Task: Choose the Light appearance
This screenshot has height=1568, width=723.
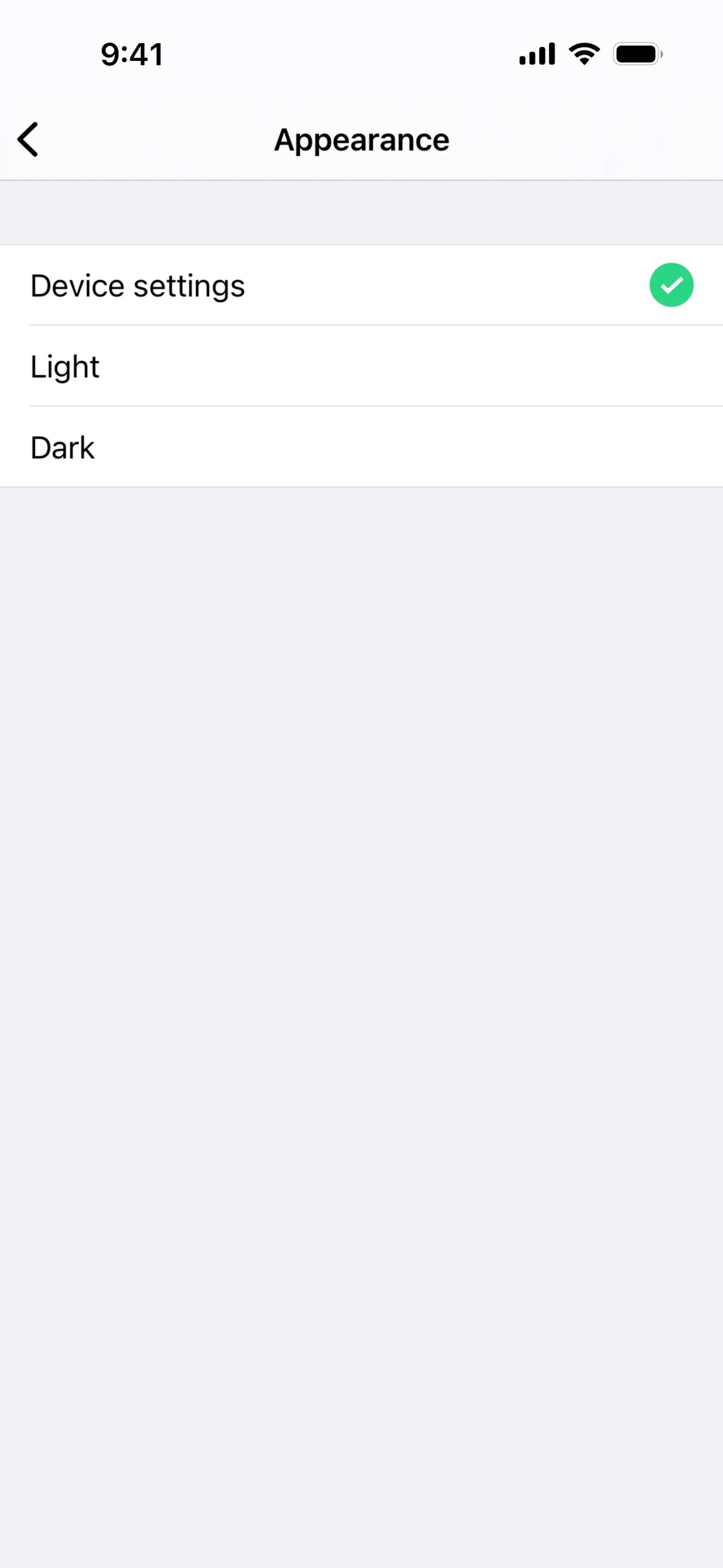Action: [x=361, y=367]
